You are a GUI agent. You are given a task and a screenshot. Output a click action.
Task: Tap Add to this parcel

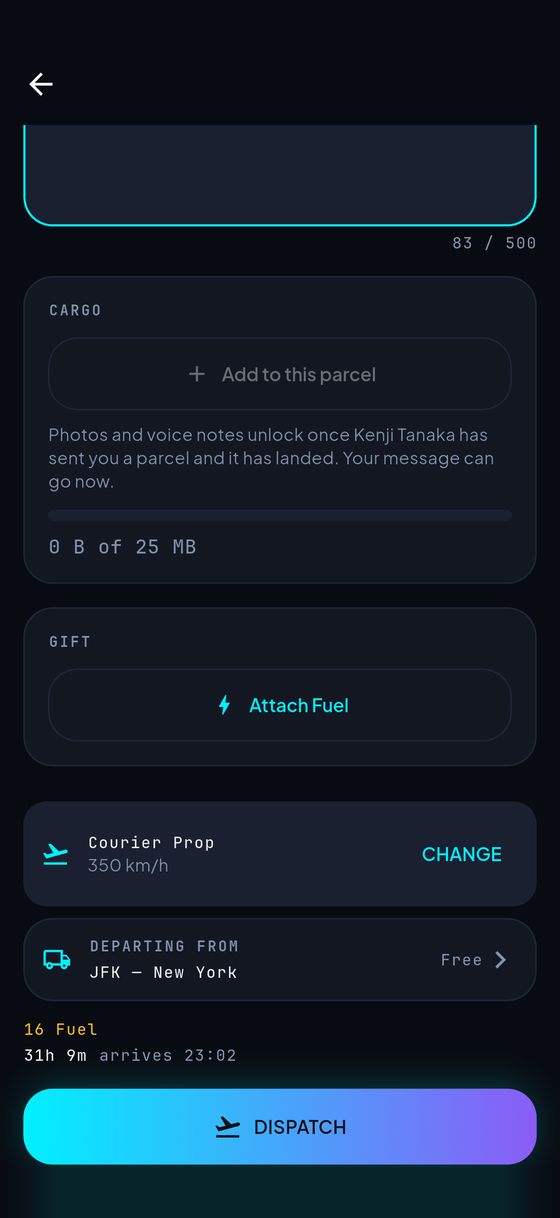(x=280, y=374)
